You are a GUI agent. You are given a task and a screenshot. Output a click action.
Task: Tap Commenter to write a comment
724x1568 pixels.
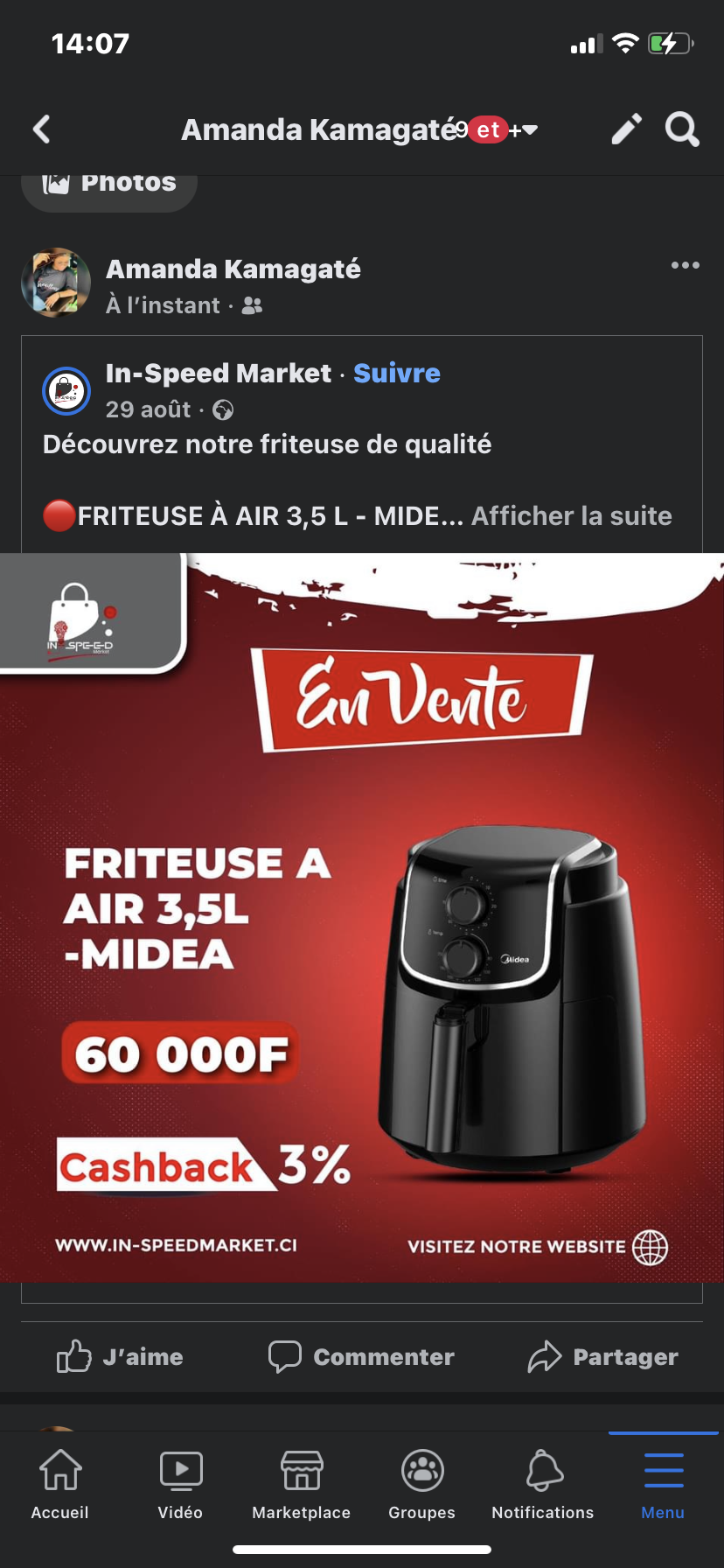(x=361, y=1357)
